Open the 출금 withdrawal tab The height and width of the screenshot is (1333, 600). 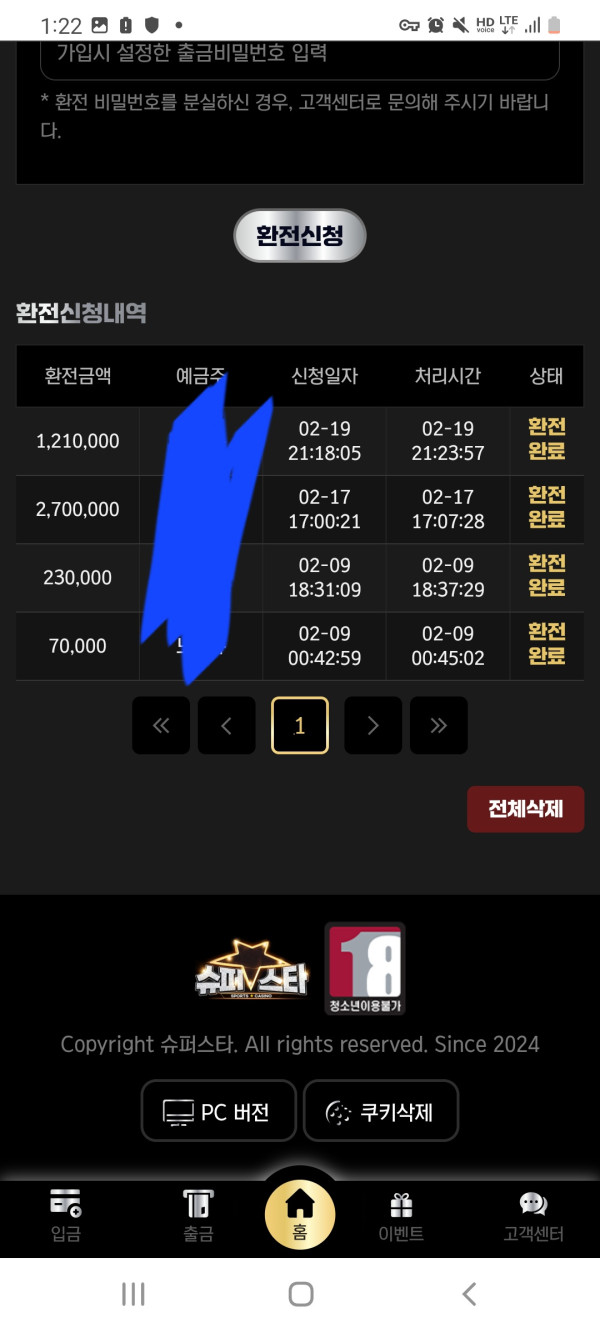198,1216
